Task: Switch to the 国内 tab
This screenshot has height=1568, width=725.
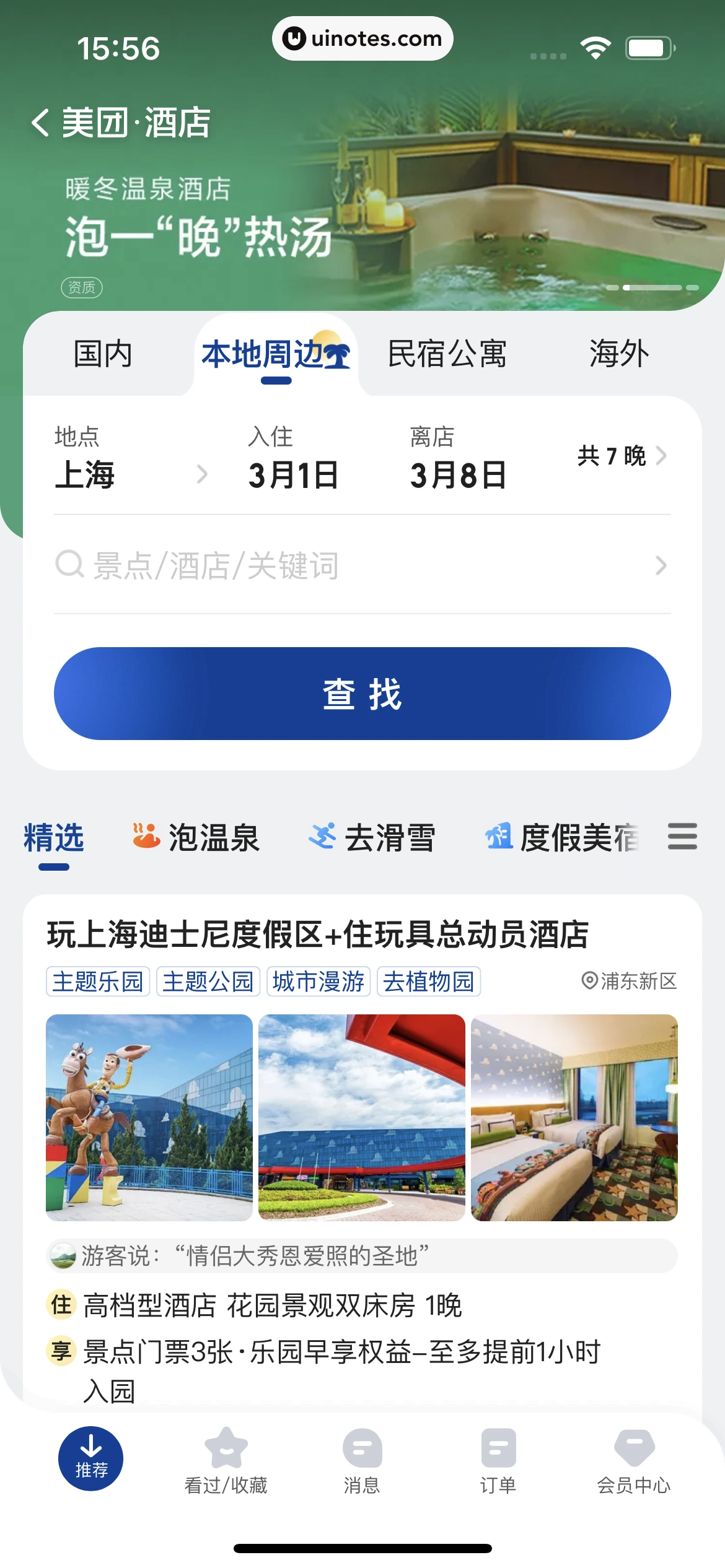Action: point(103,354)
